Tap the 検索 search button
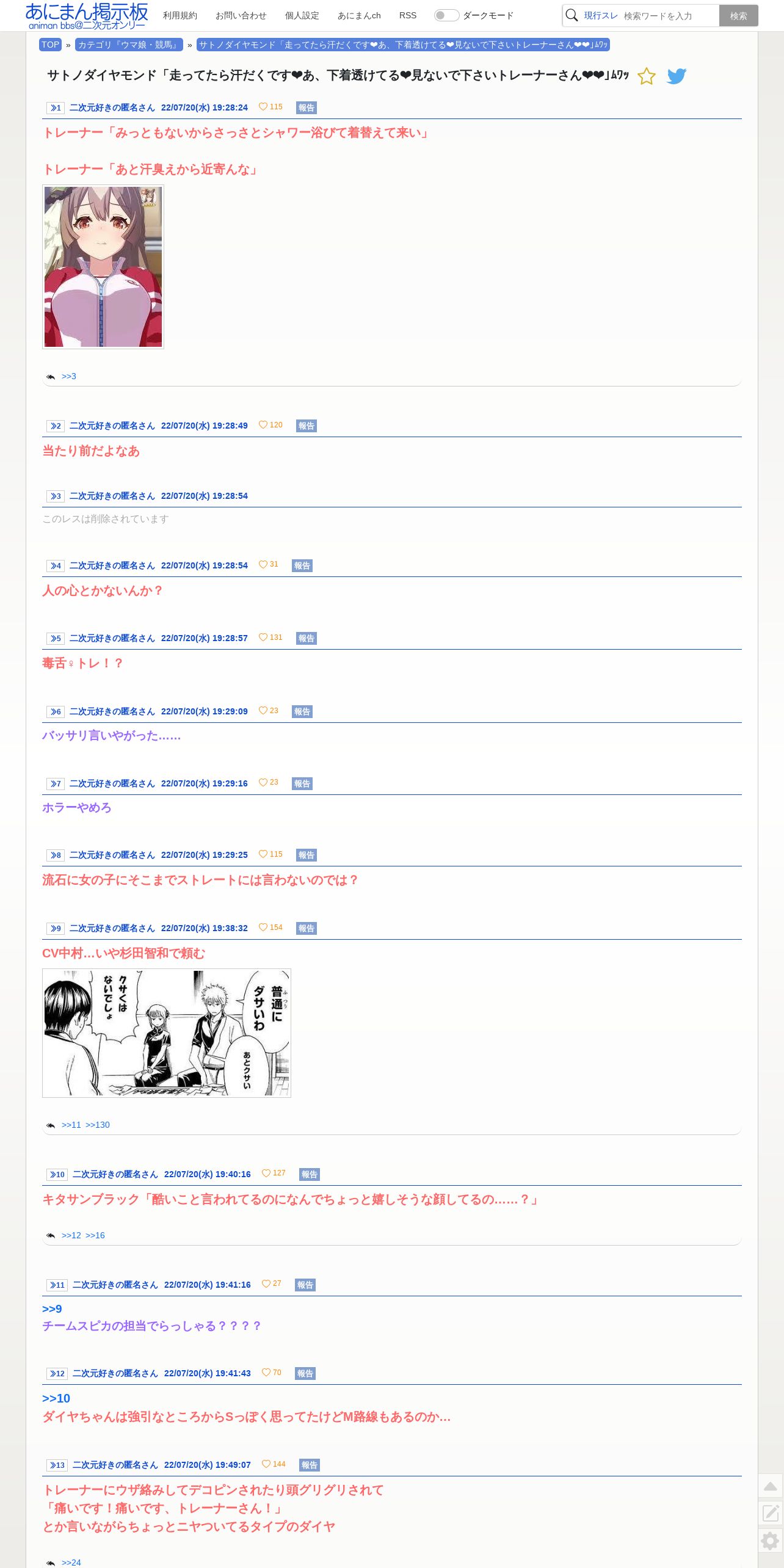The width and height of the screenshot is (784, 1568). pyautogui.click(x=738, y=16)
